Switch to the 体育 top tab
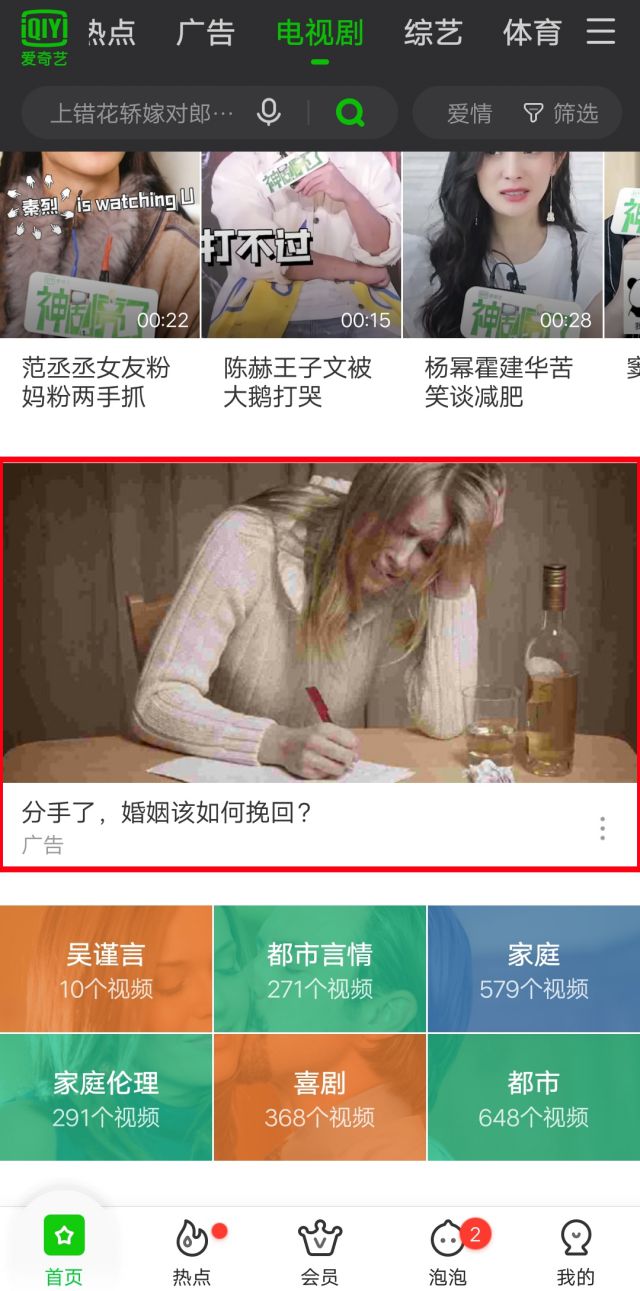This screenshot has height=1291, width=640. click(532, 33)
